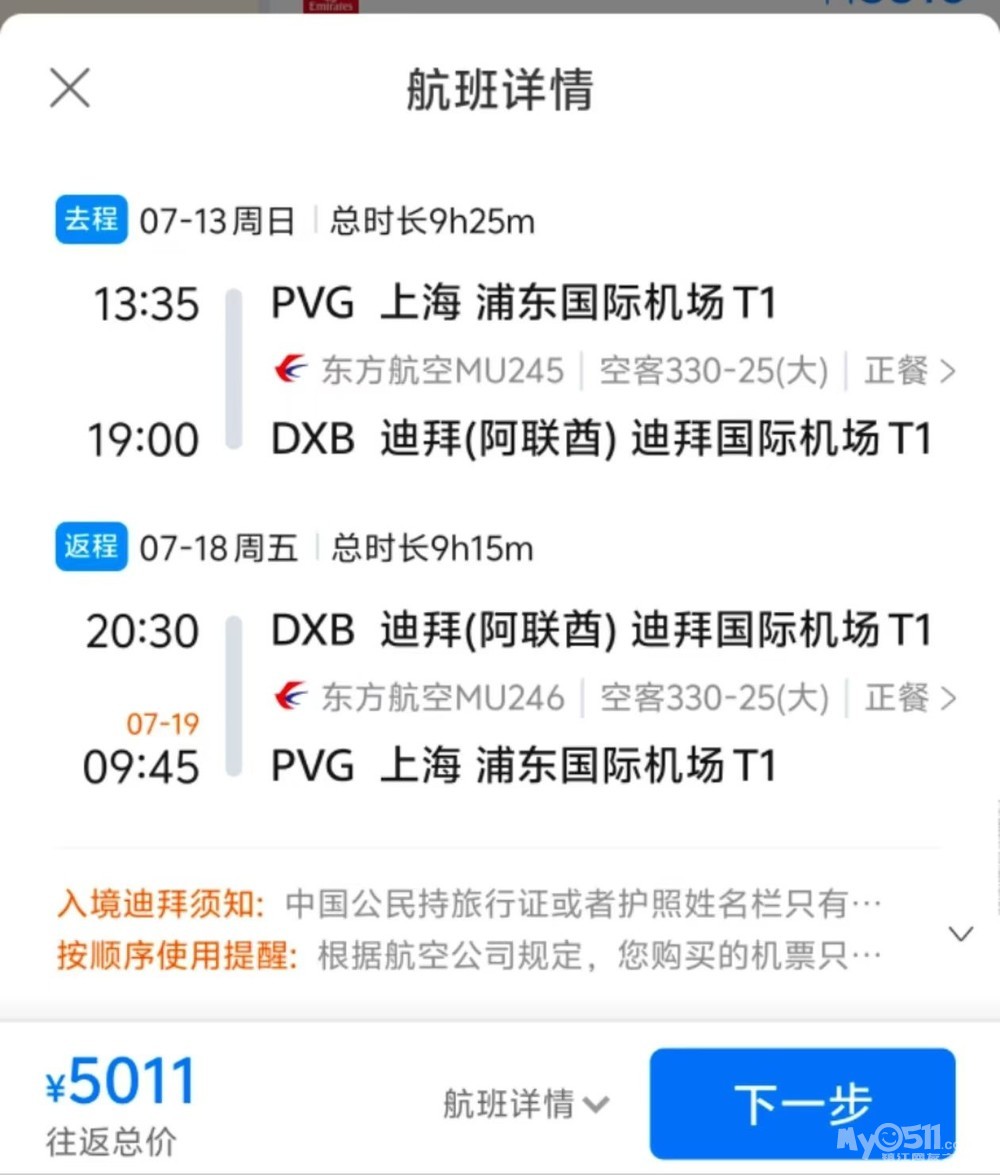Open MU245 outbound flight meal details
Image resolution: width=1000 pixels, height=1175 pixels.
(x=909, y=371)
